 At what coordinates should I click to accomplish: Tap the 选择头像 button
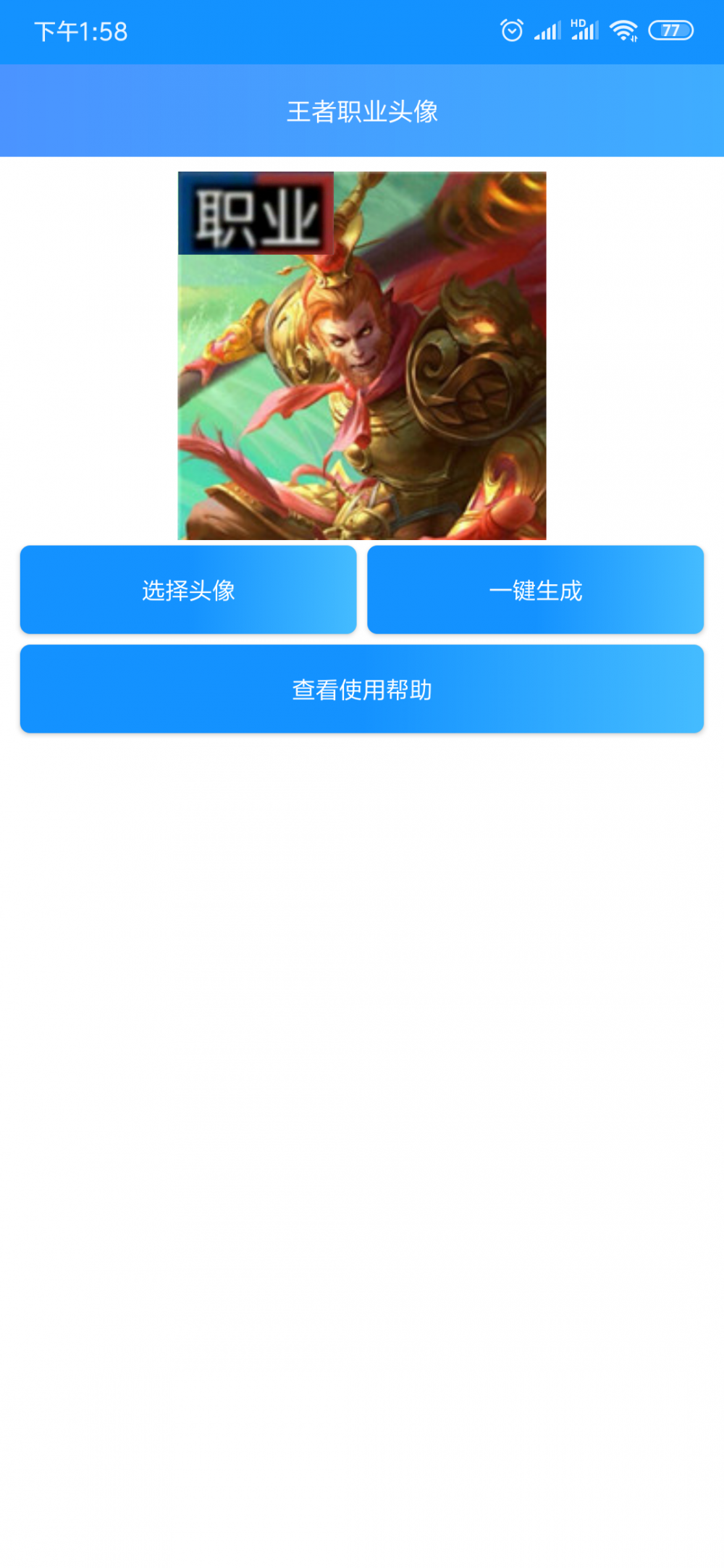188,590
